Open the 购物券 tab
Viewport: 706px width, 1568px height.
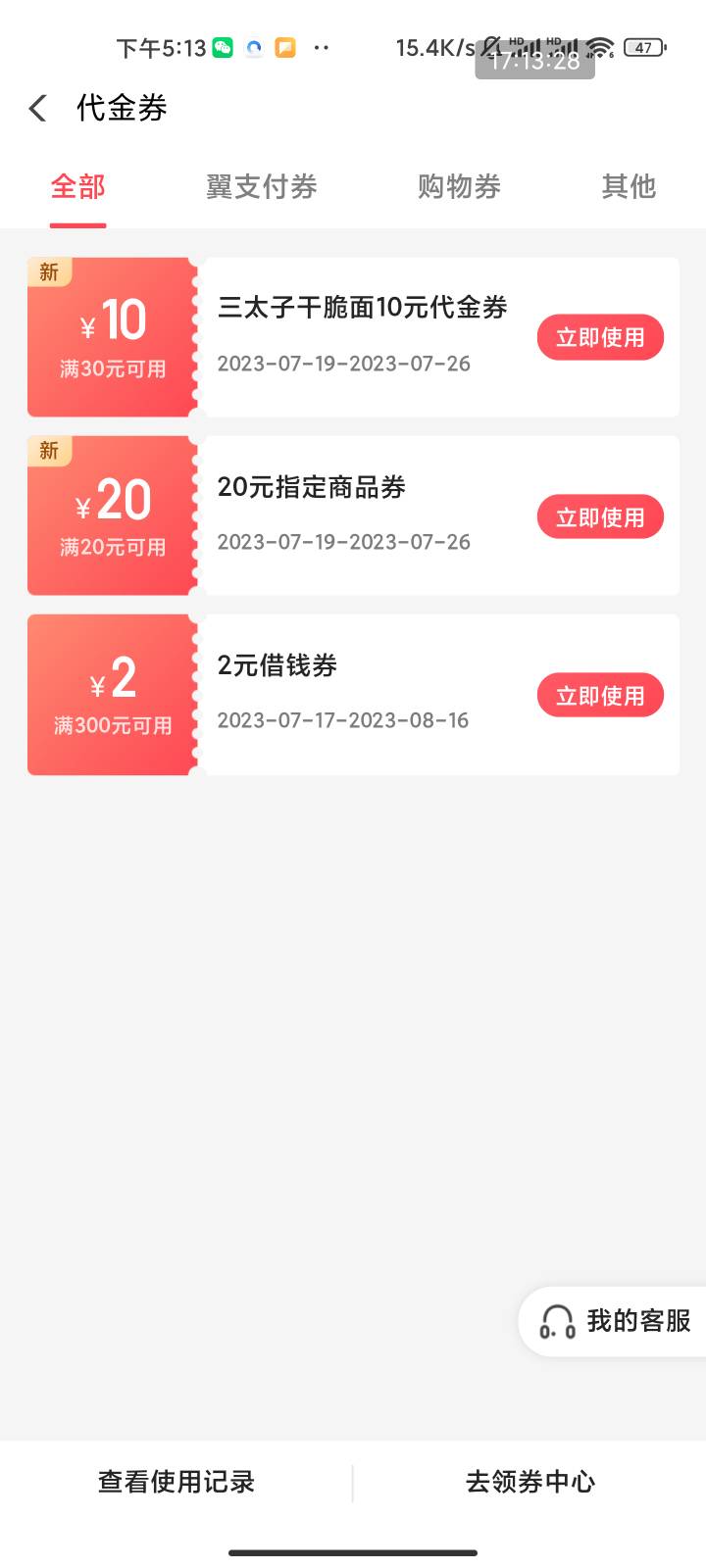click(459, 186)
